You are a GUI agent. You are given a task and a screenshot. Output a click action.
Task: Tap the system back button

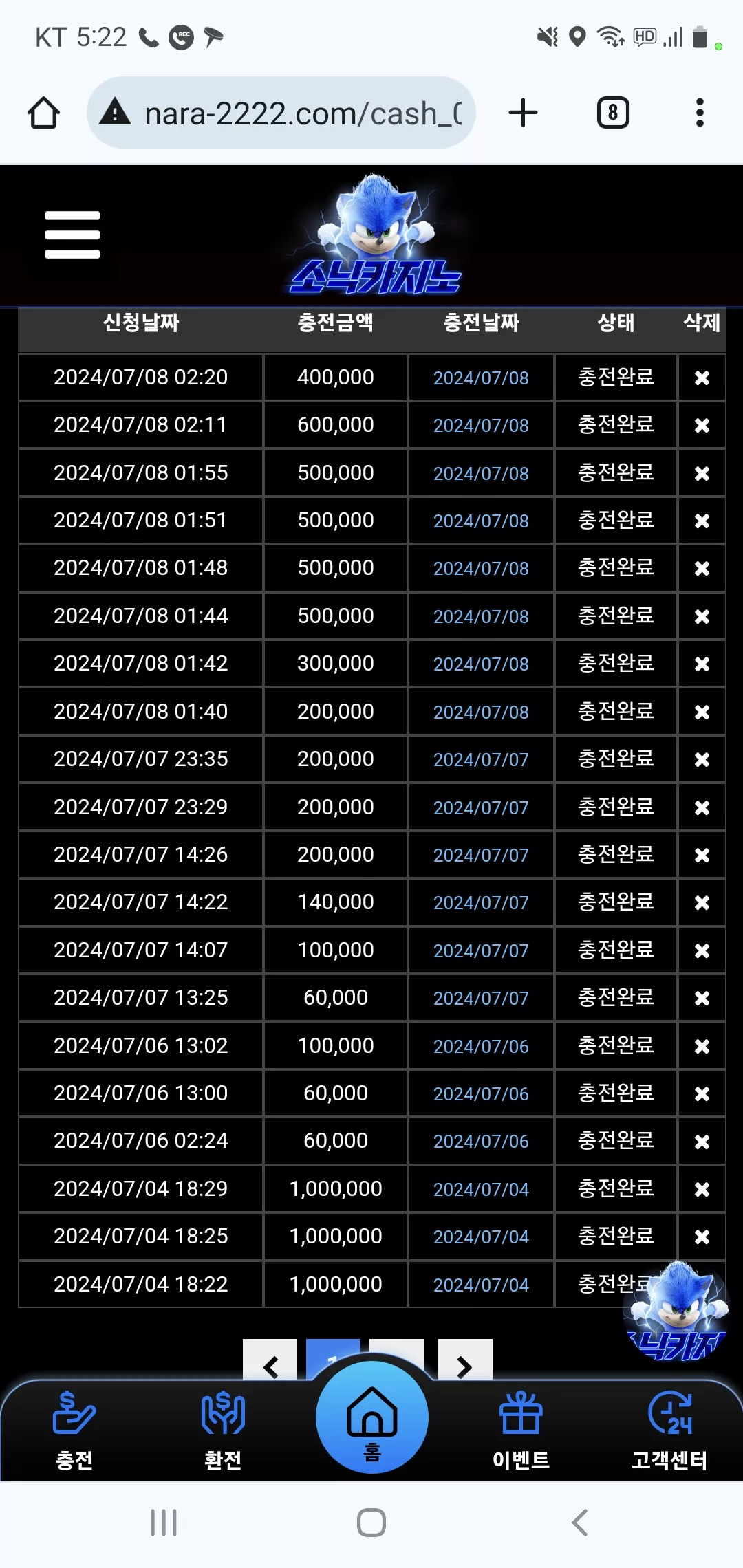(x=580, y=1523)
